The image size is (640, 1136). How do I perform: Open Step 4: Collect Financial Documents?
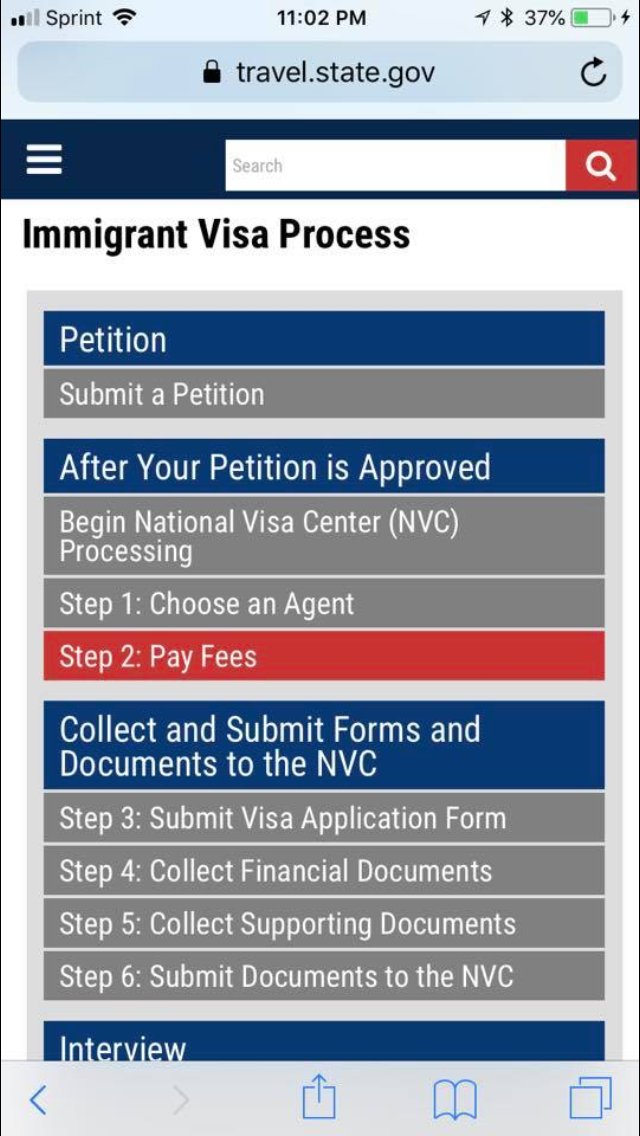(x=324, y=870)
